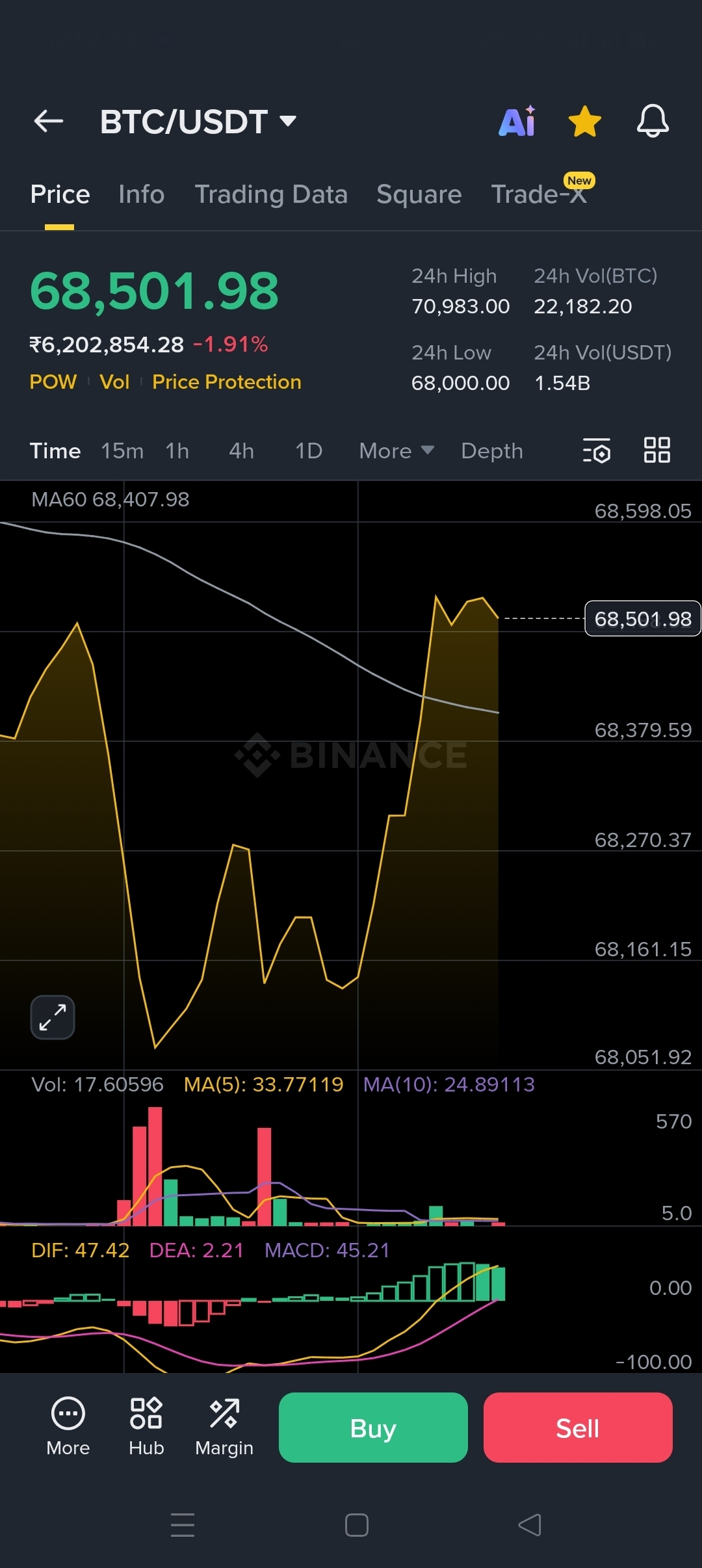Show the Depth chart
The image size is (702, 1568).
tap(492, 451)
